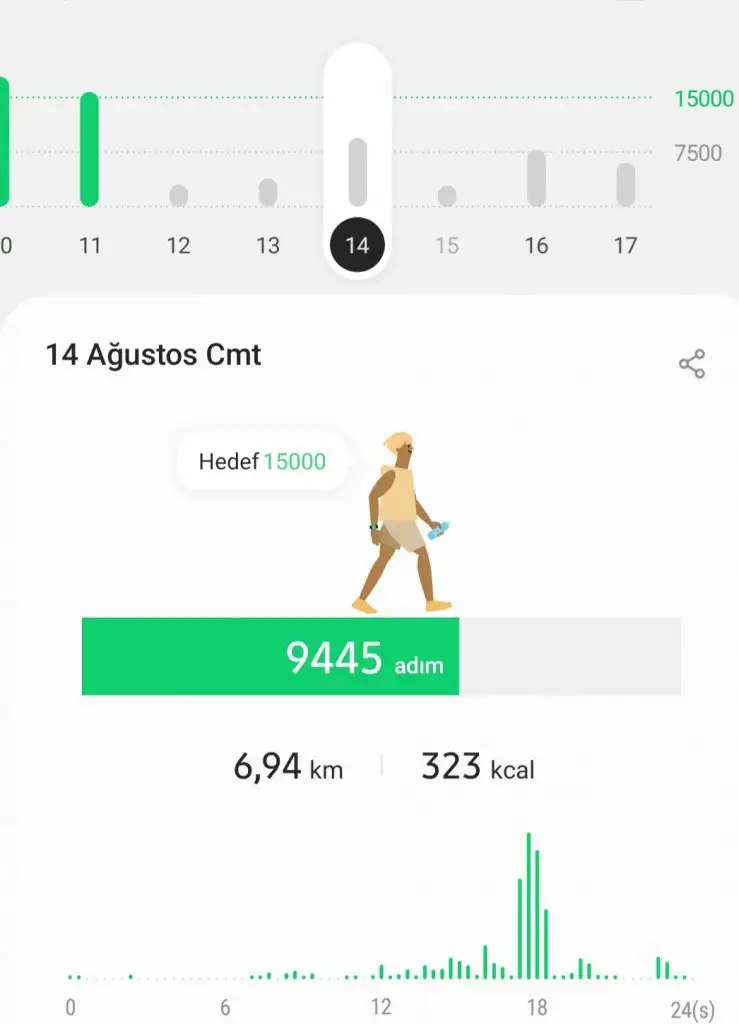The height and width of the screenshot is (1024, 739).
Task: Share the 14 Ağustos step summary
Action: point(692,364)
